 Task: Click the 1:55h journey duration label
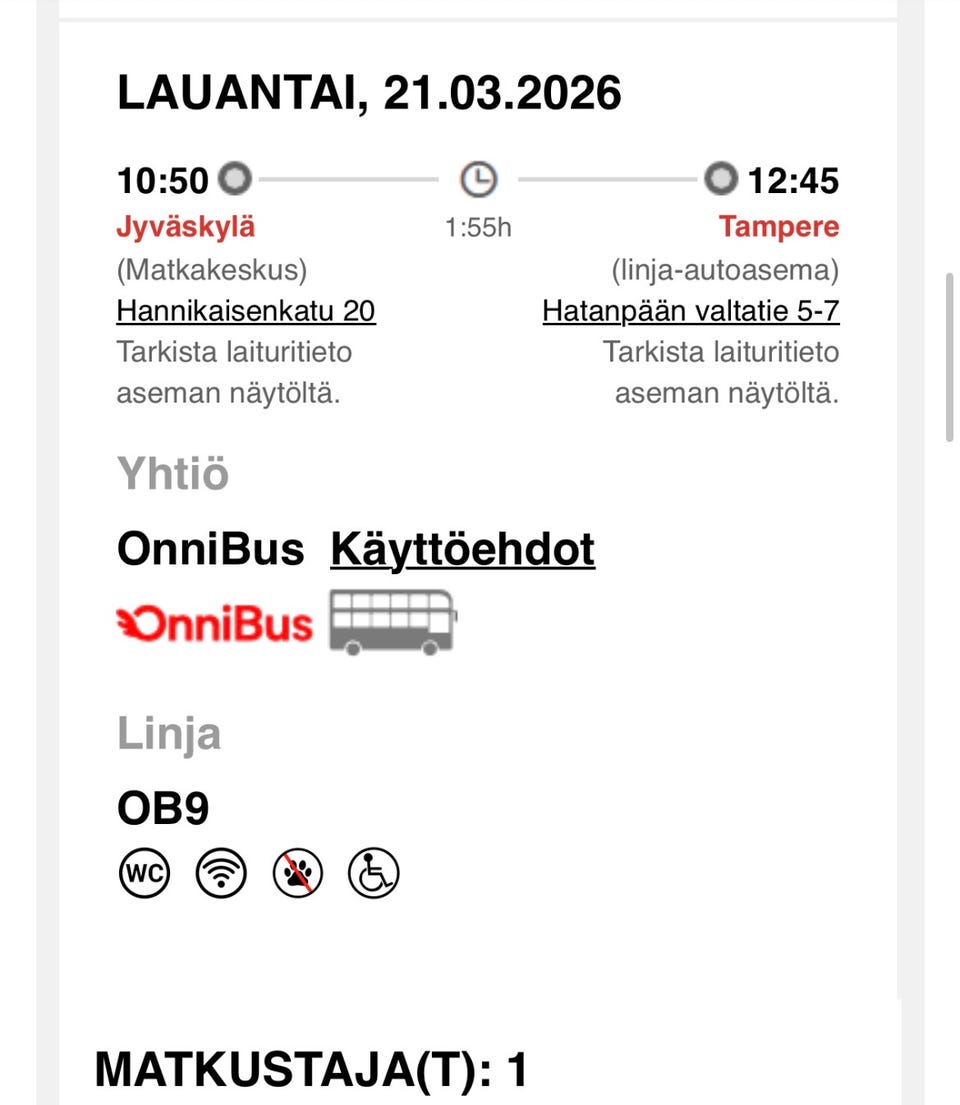(478, 227)
